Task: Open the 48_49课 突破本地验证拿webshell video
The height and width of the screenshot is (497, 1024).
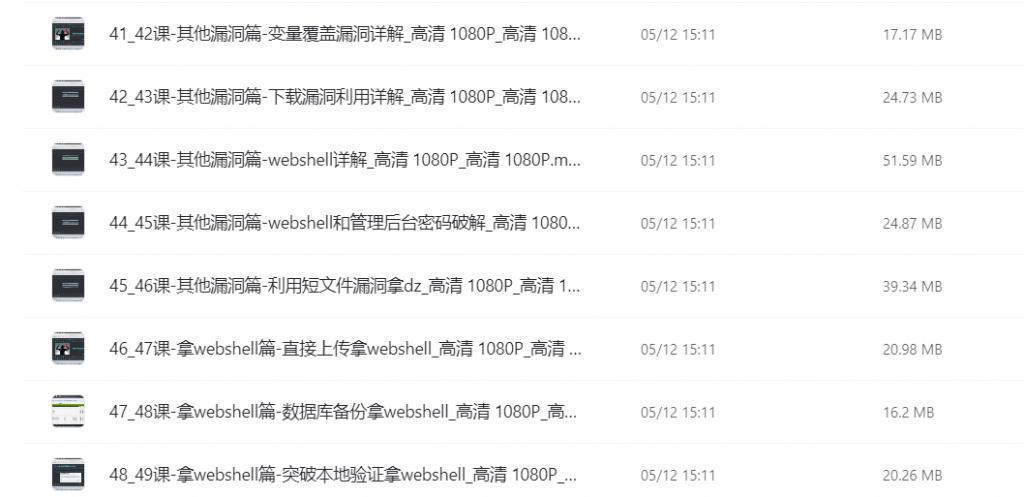Action: (x=344, y=475)
